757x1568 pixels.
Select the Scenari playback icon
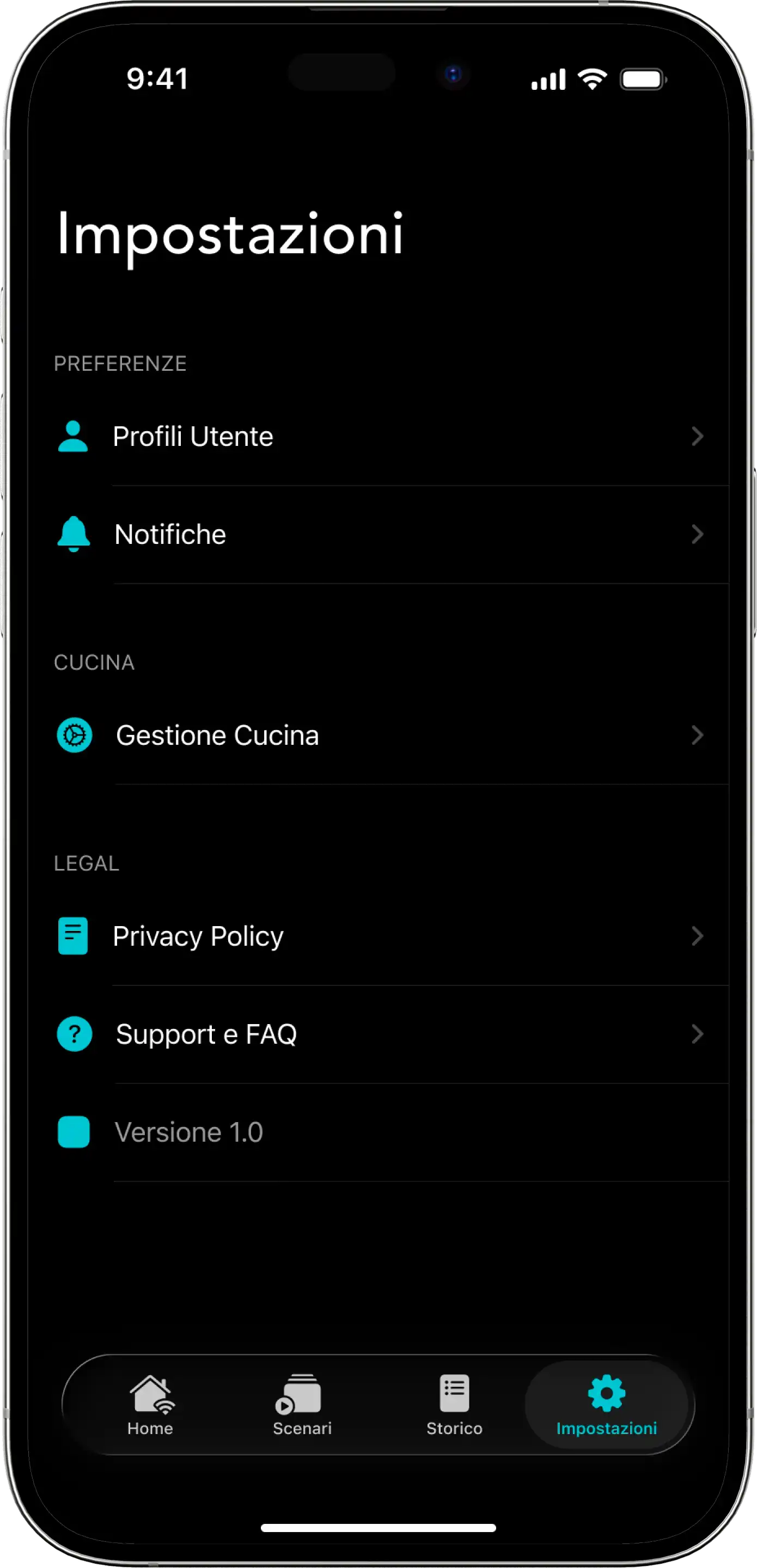click(302, 1392)
